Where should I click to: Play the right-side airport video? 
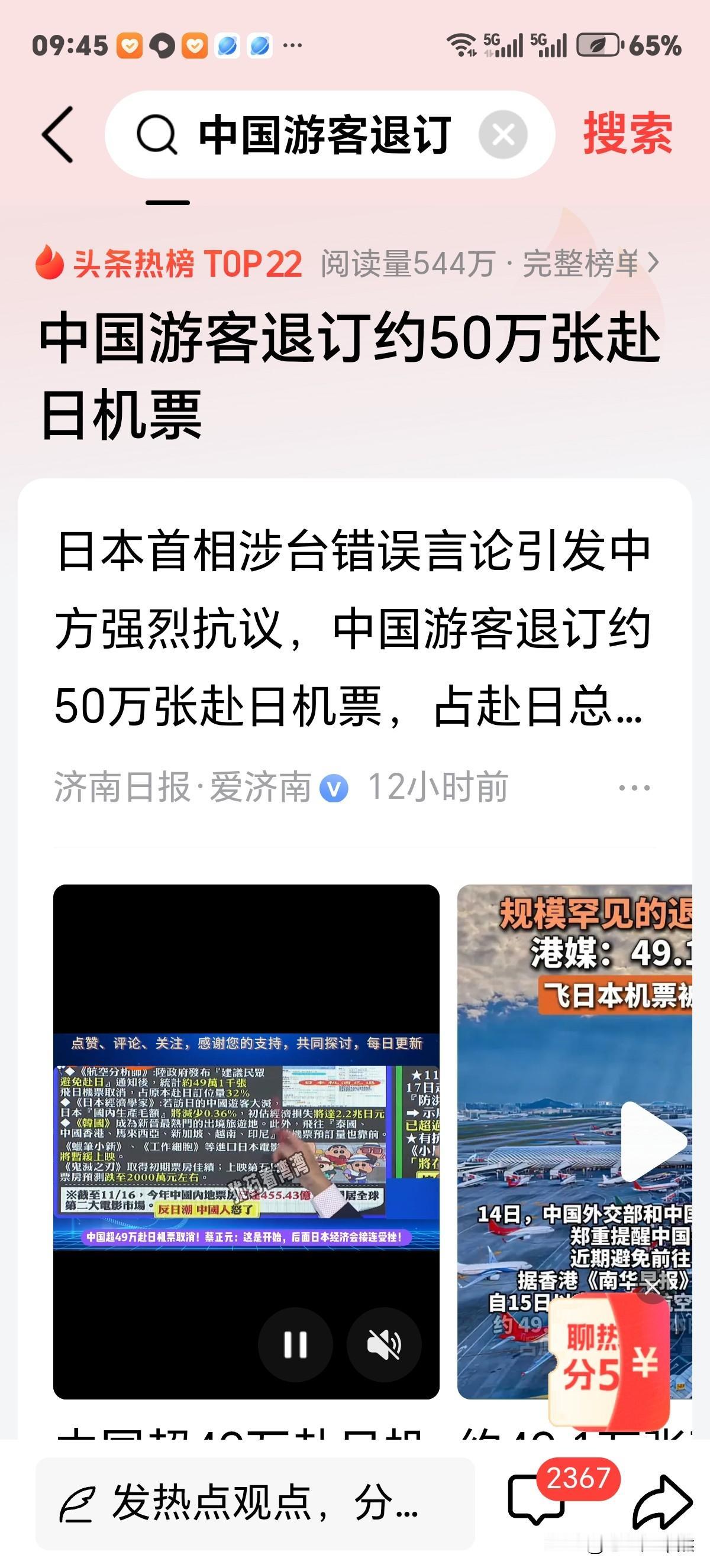click(653, 1142)
